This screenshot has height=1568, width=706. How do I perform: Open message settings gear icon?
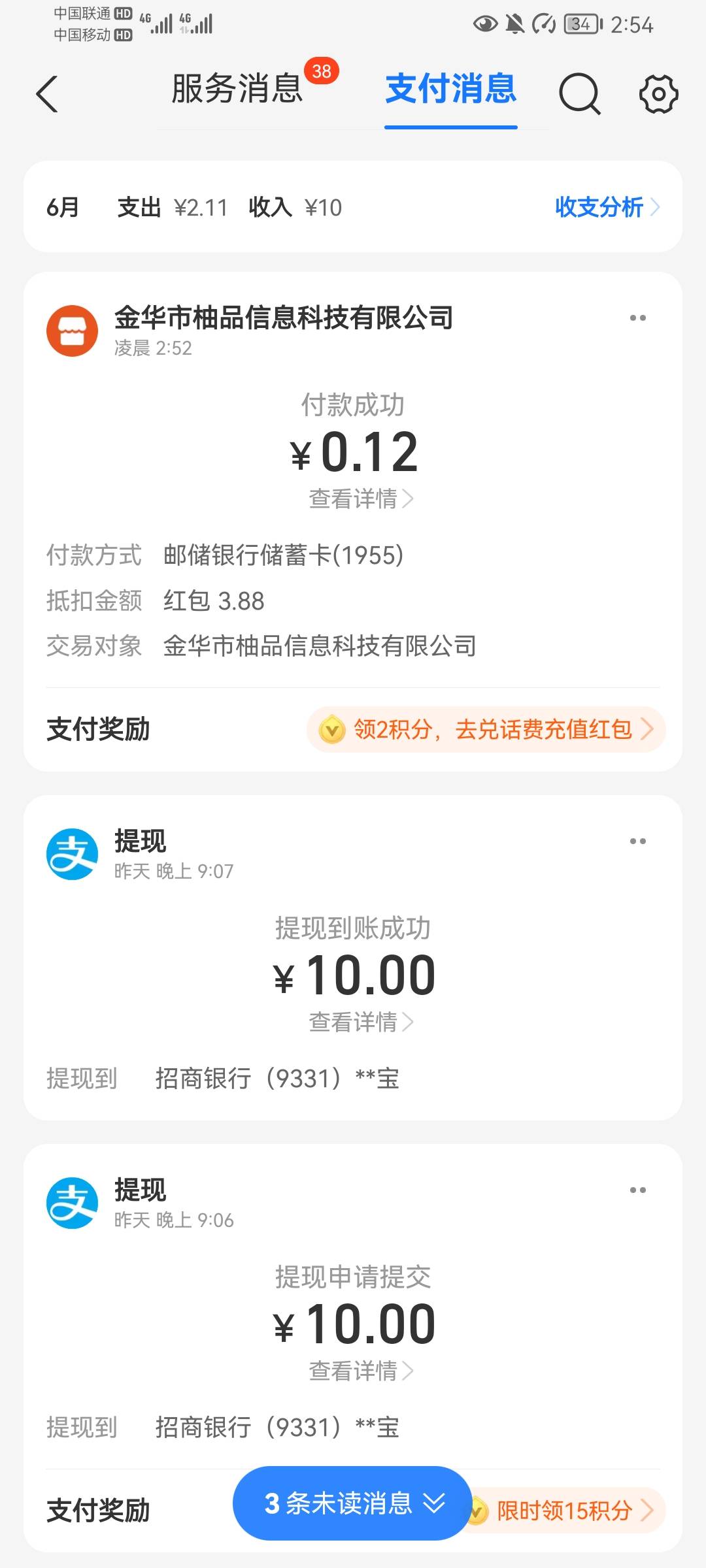point(658,94)
